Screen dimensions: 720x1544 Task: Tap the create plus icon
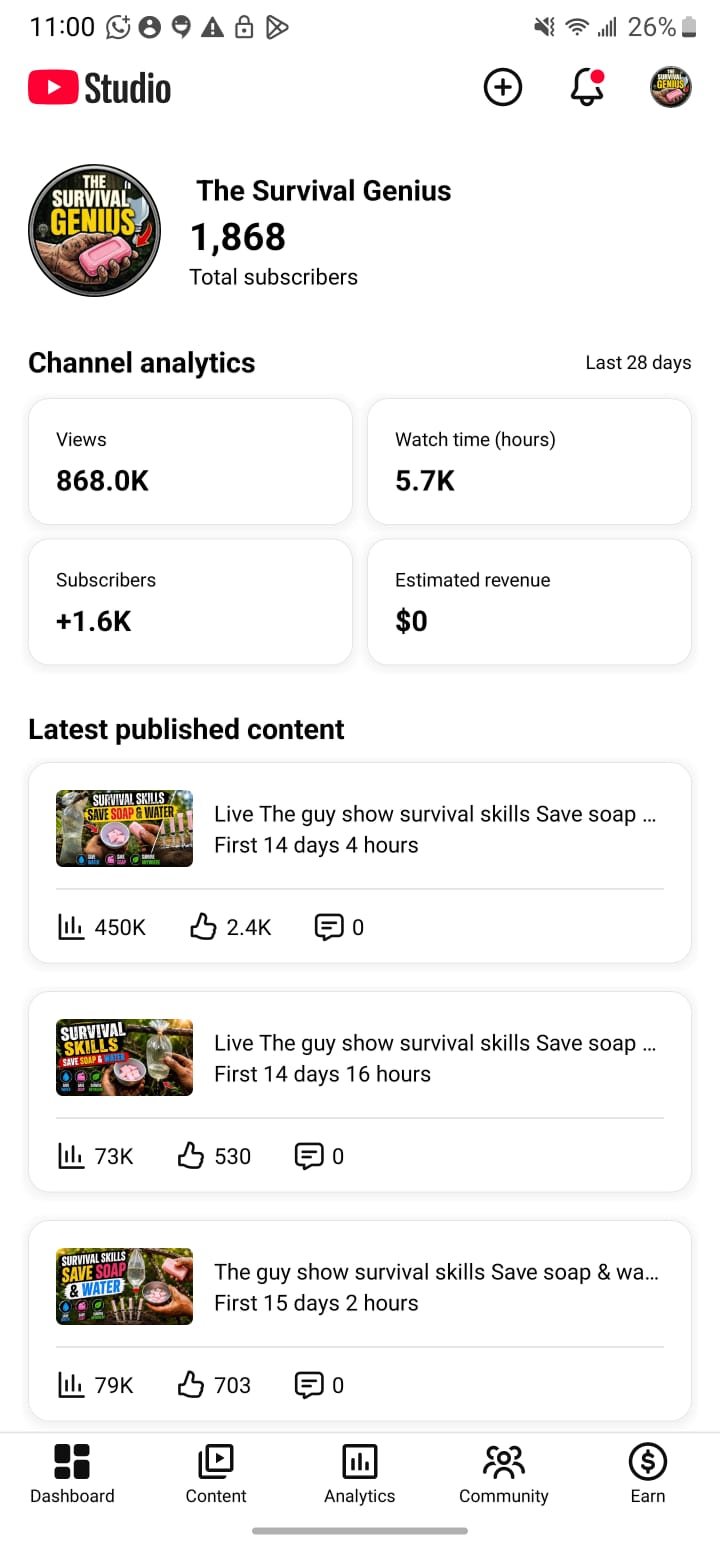pyautogui.click(x=503, y=88)
